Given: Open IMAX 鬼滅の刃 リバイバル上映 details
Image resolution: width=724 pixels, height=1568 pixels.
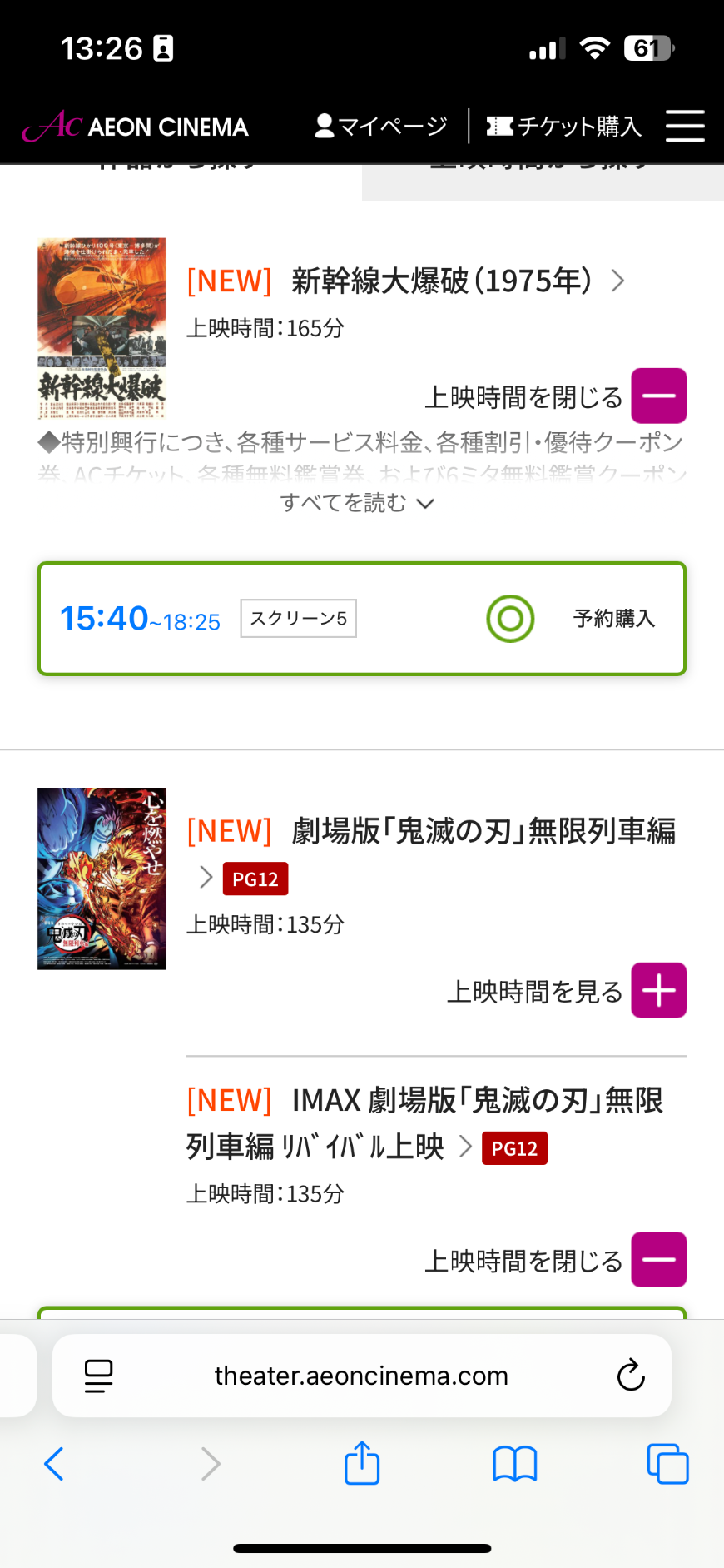Looking at the screenshot, I should click(424, 1123).
